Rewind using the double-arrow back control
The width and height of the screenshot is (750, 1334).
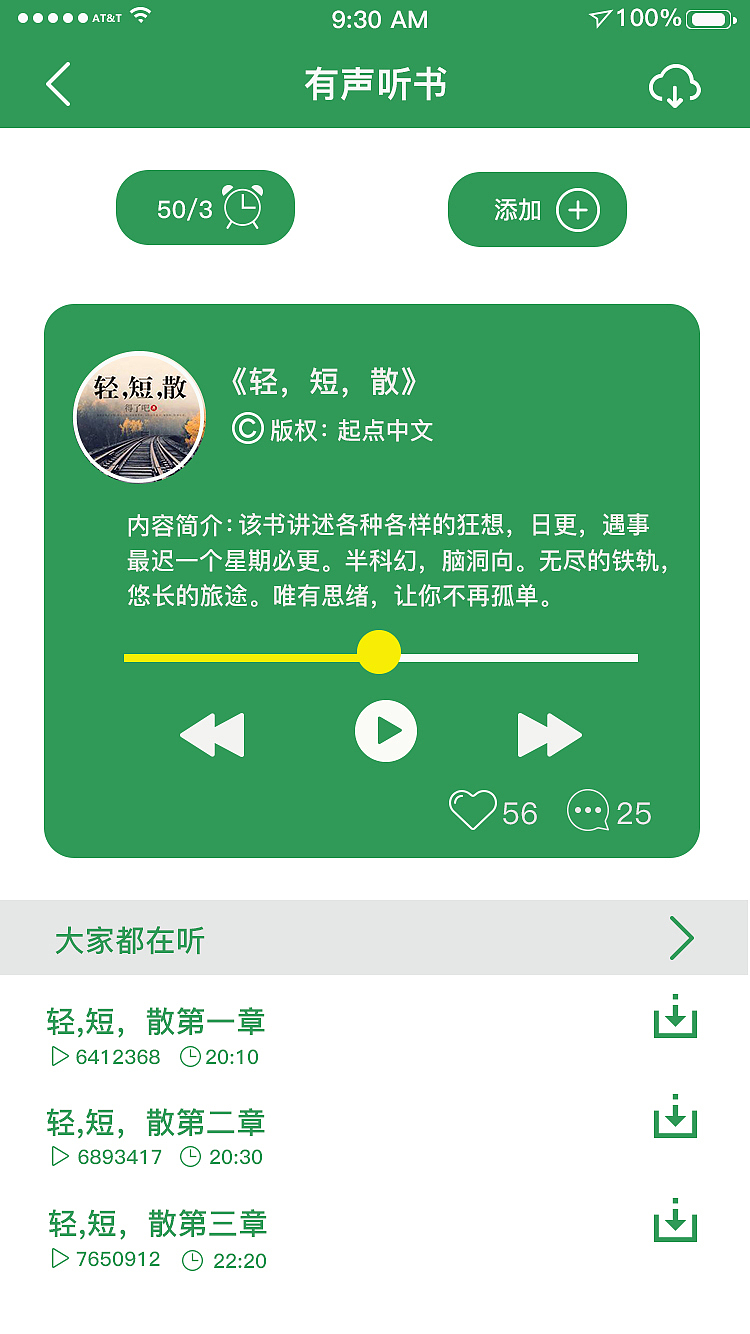212,733
